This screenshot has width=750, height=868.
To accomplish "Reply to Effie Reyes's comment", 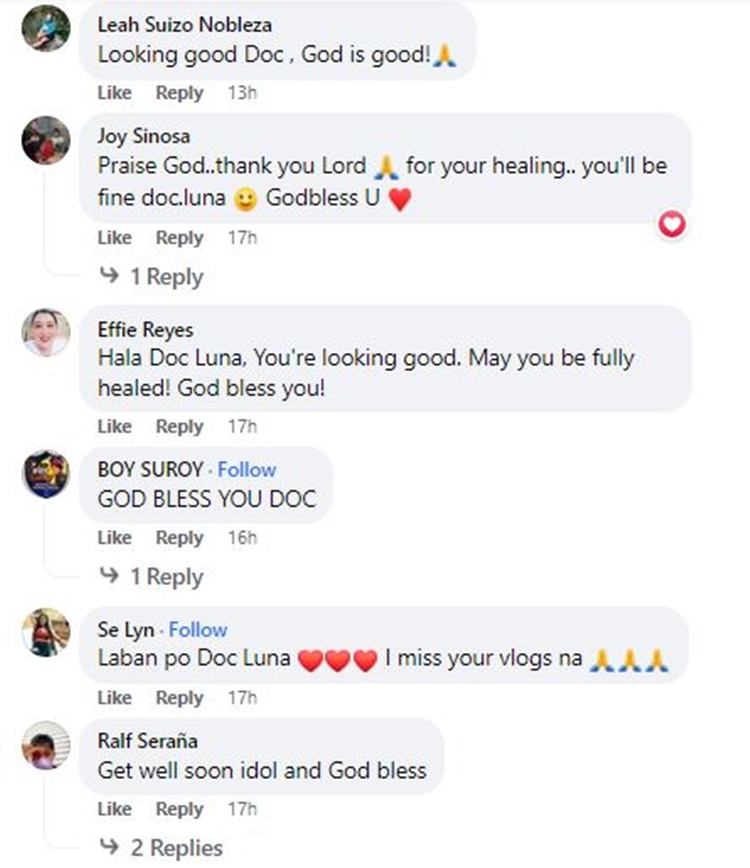I will click(179, 427).
